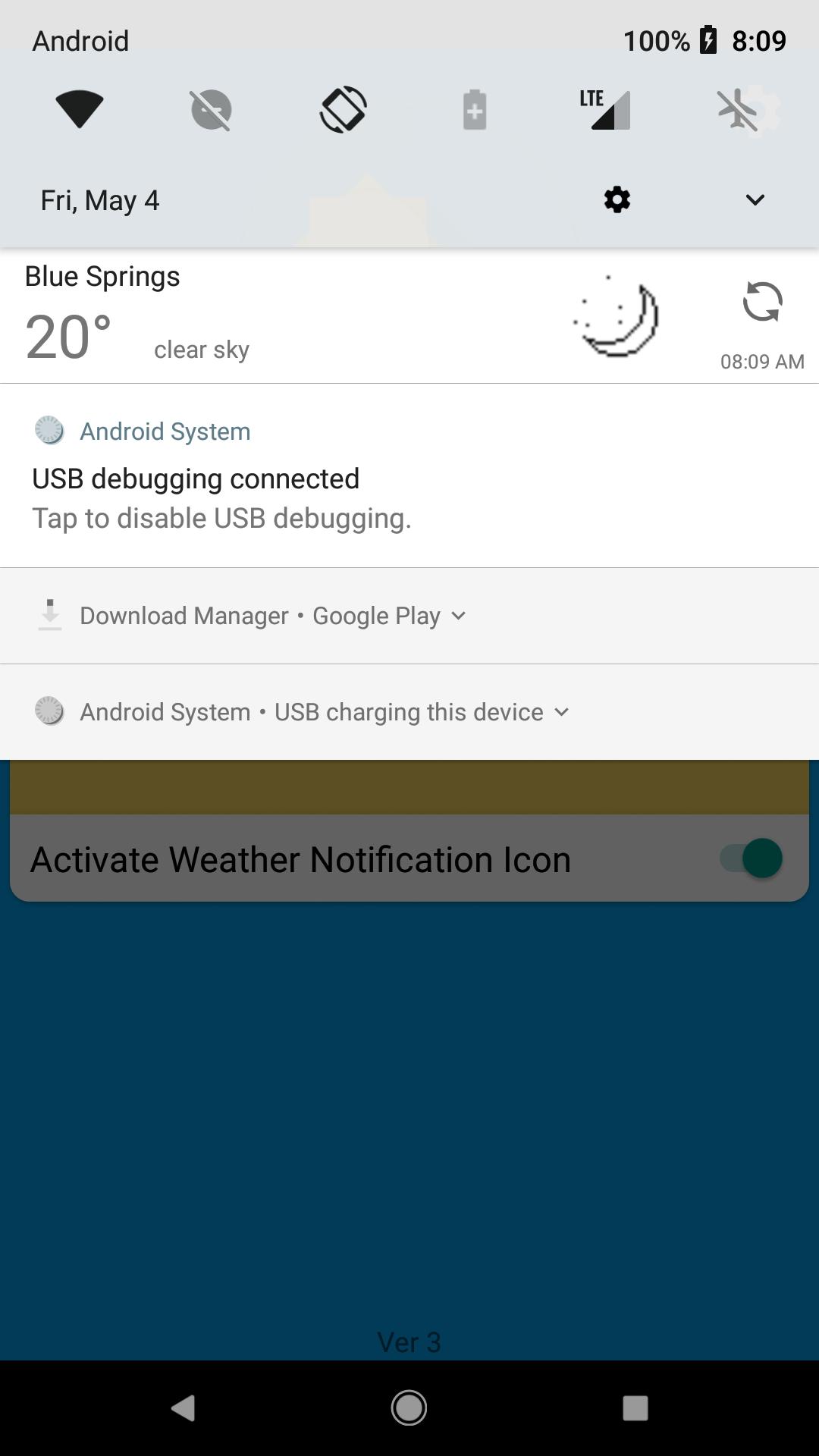
Task: Go to the home screen
Action: pos(409,1408)
